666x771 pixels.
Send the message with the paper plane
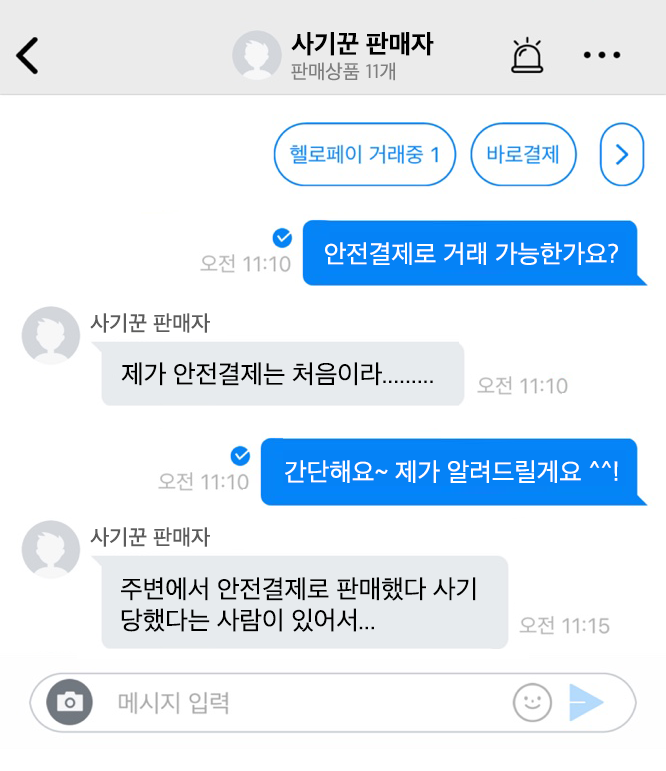pyautogui.click(x=586, y=702)
